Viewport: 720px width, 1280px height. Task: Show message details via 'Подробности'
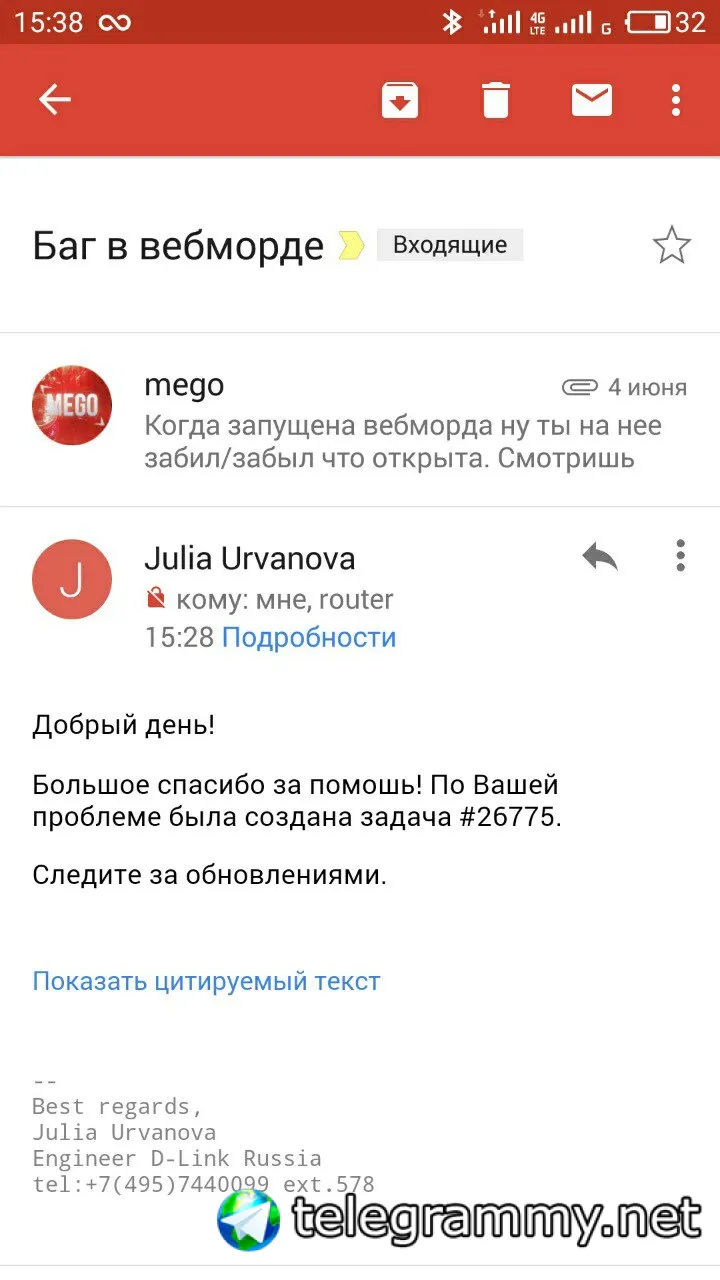tap(309, 637)
